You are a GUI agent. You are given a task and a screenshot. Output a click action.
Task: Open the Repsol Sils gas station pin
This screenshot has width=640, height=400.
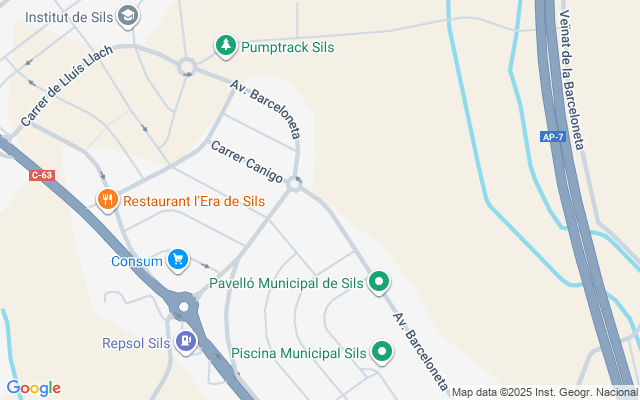(186, 341)
